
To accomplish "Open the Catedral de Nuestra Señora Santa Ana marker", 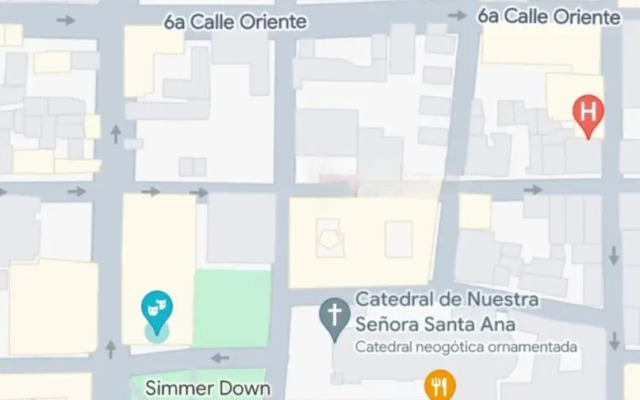I will [332, 318].
